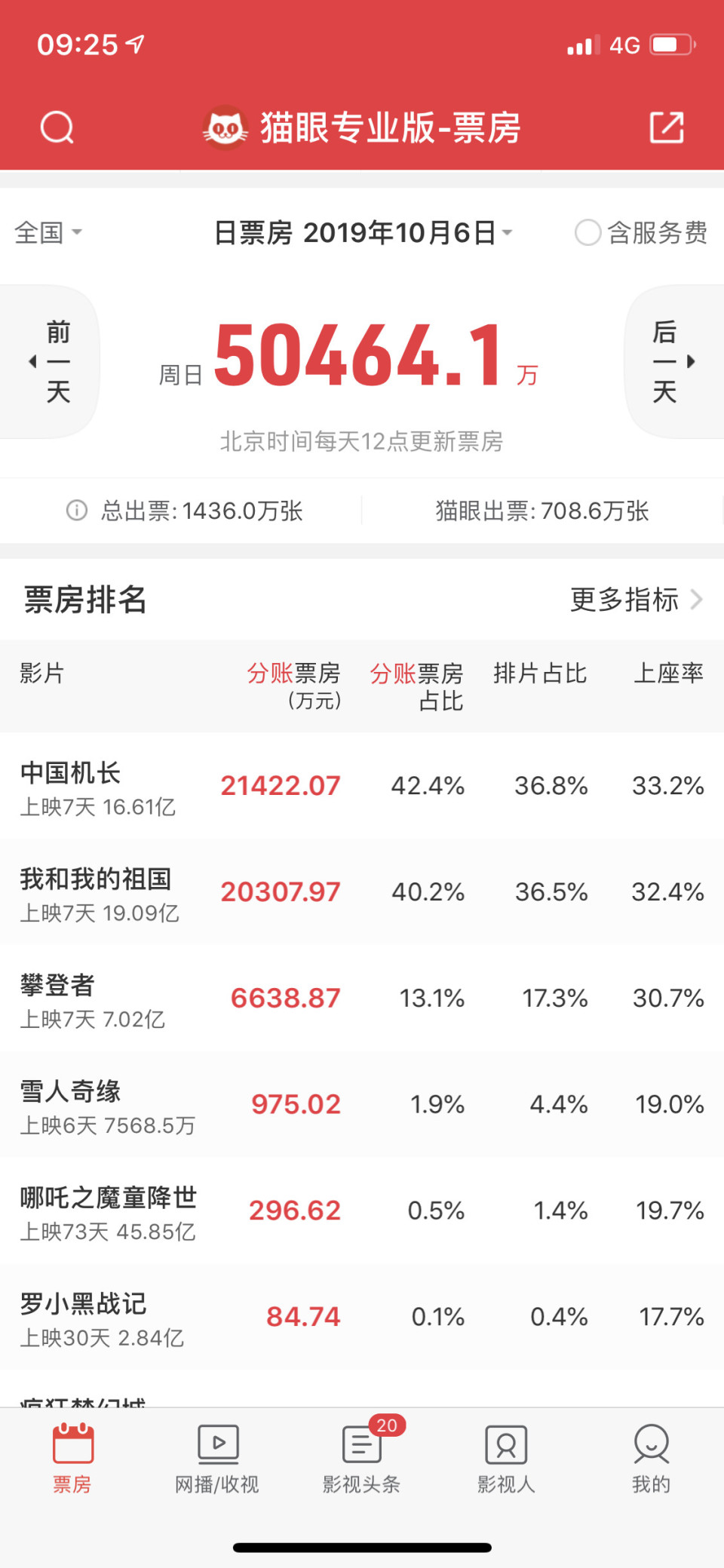
Task: Expand the 全国 region dropdown
Action: tap(48, 232)
